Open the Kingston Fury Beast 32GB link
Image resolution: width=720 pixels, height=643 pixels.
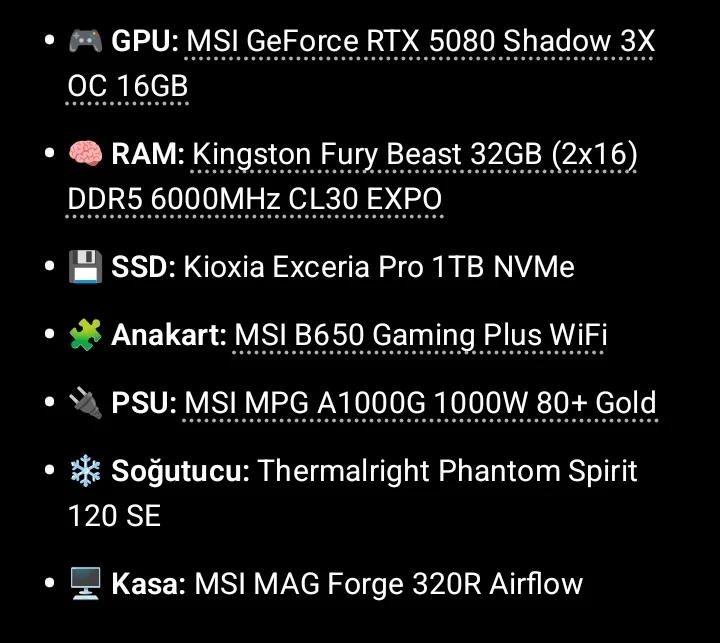coord(414,155)
